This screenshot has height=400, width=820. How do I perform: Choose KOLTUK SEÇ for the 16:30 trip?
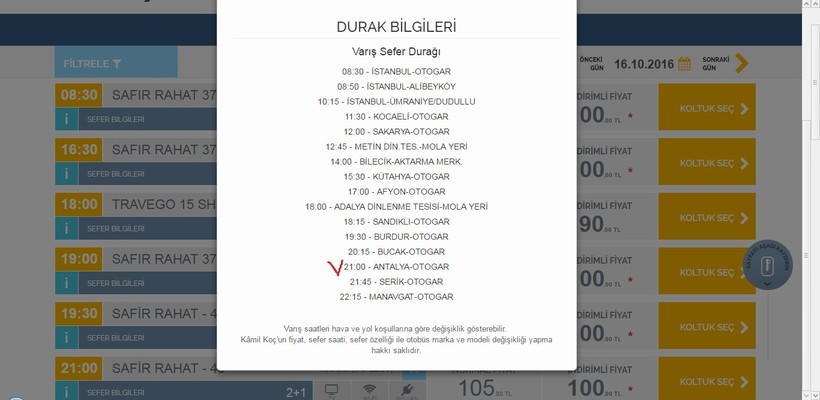click(714, 162)
